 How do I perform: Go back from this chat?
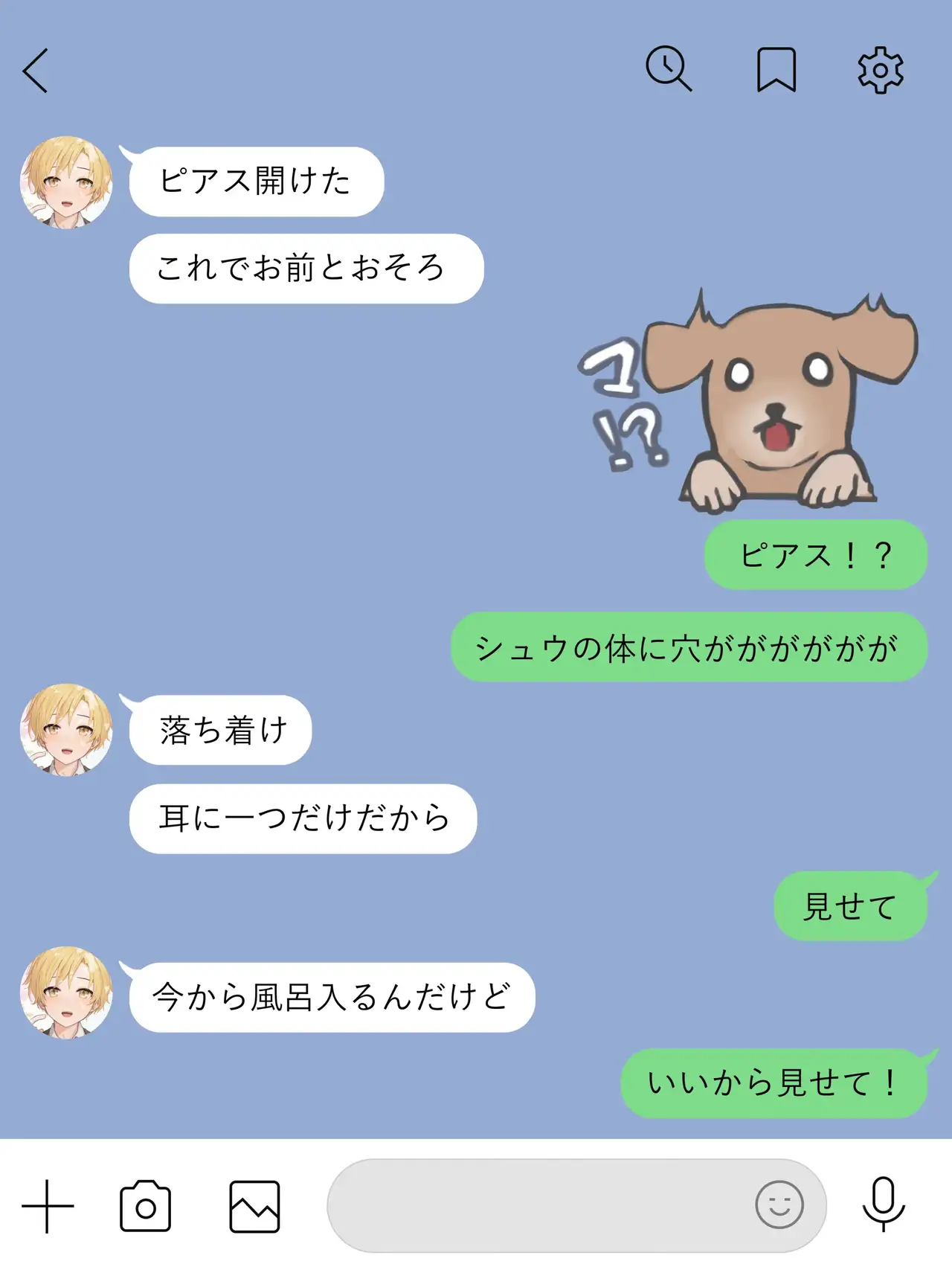point(35,71)
